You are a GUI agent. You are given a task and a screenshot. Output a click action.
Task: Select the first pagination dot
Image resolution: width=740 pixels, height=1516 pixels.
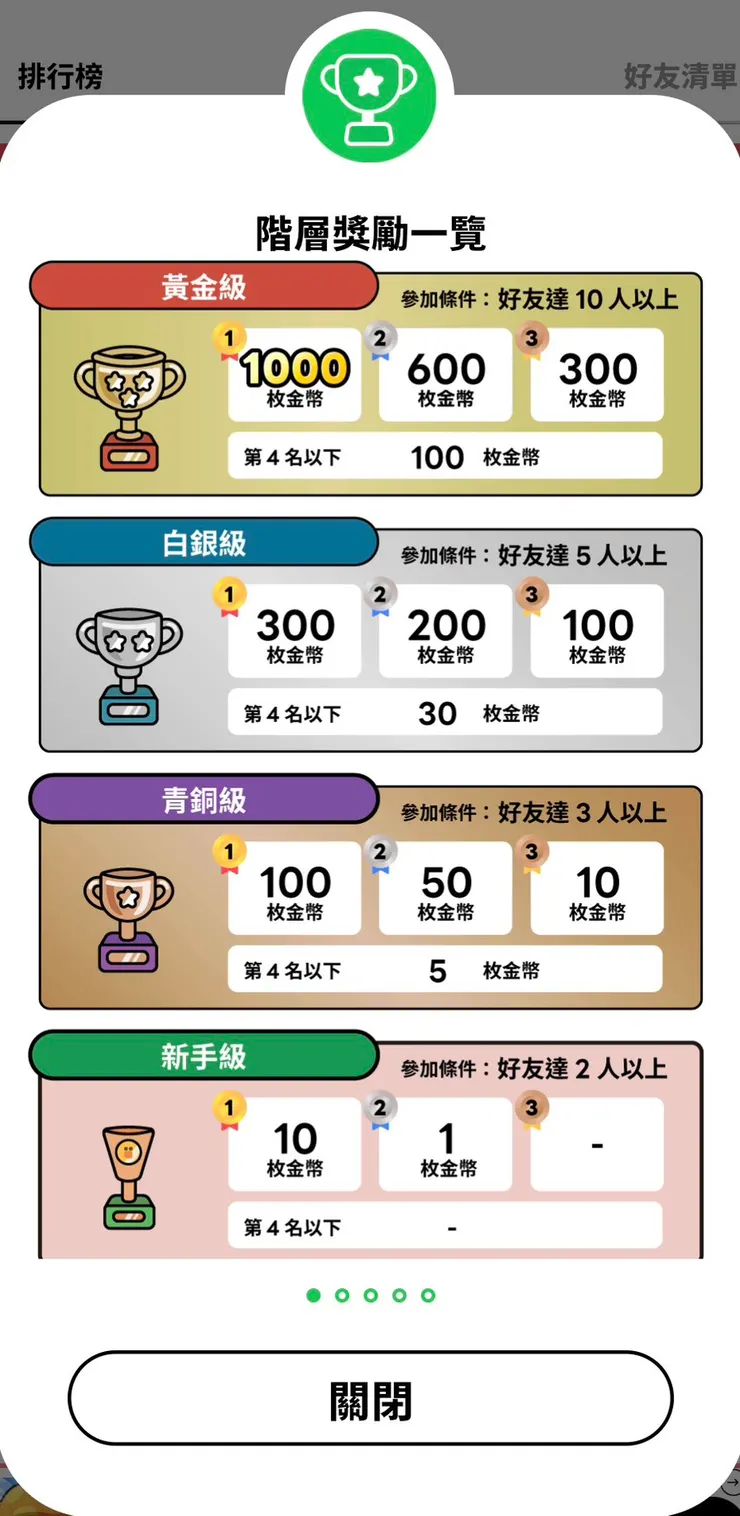click(313, 1295)
